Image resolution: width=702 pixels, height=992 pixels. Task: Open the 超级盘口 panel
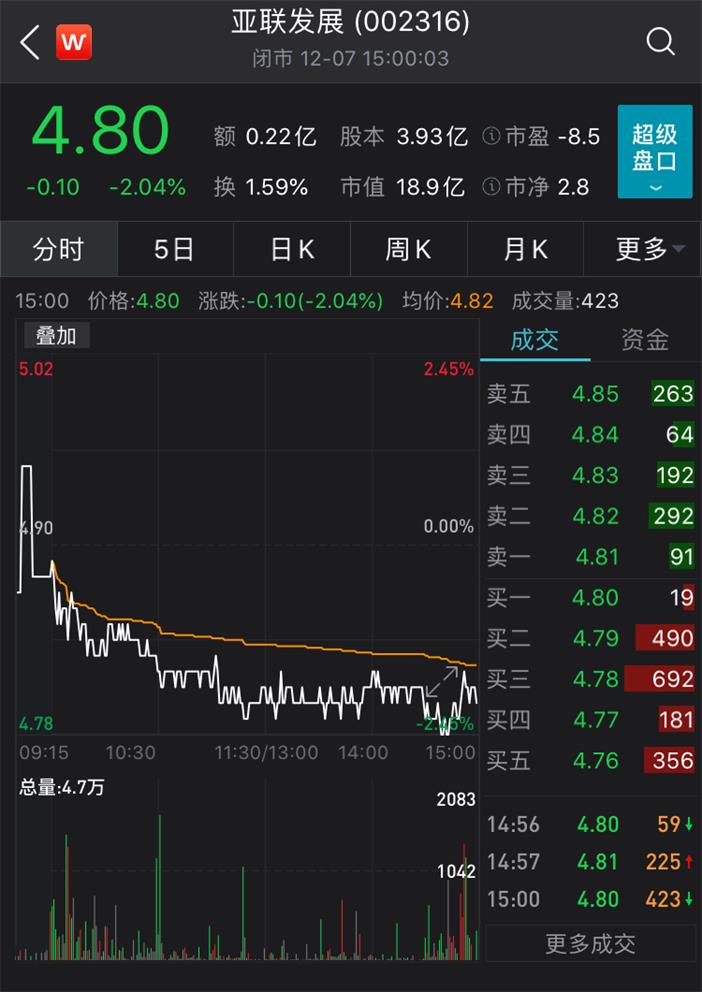[655, 151]
